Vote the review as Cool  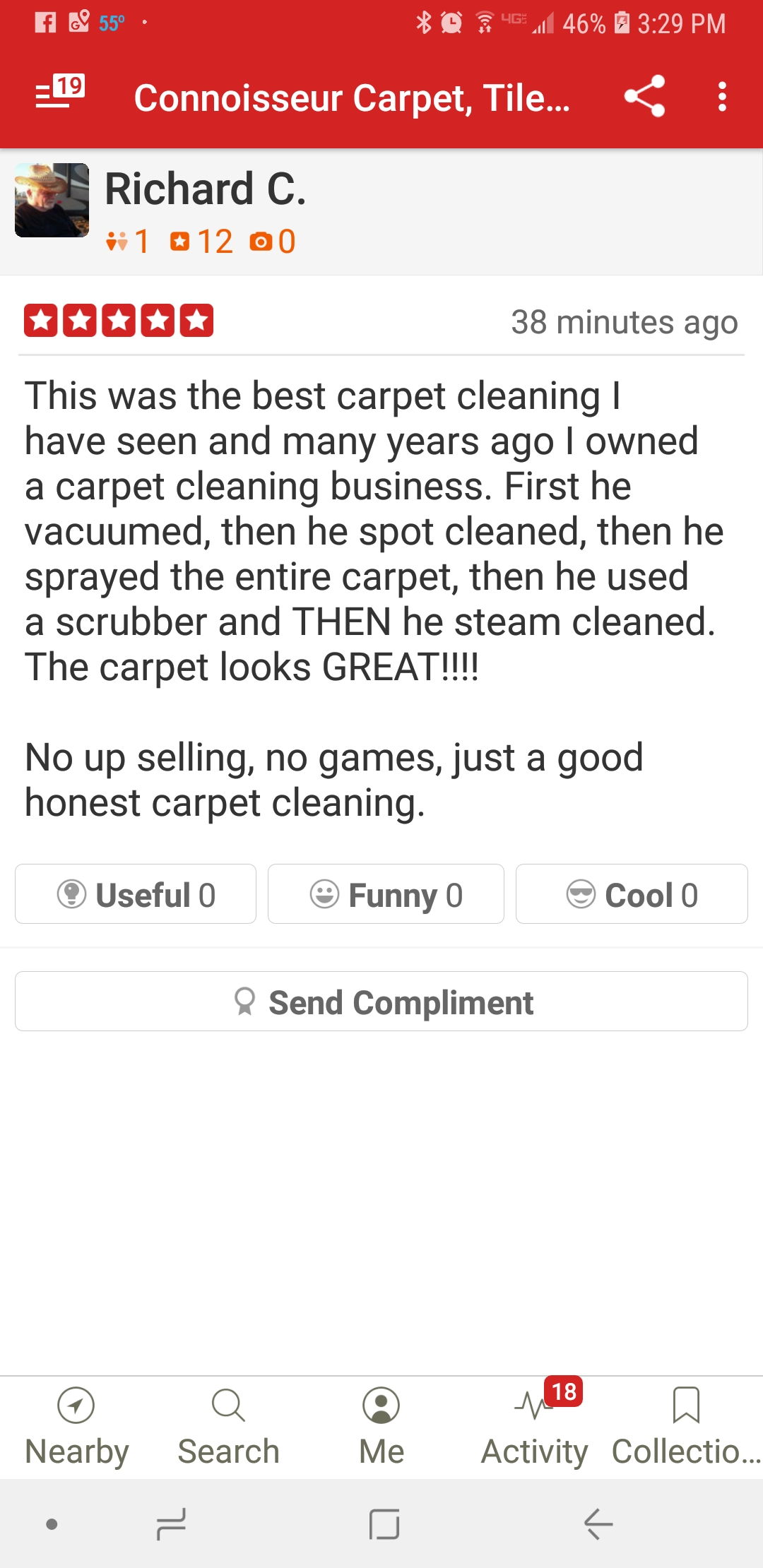coord(632,894)
